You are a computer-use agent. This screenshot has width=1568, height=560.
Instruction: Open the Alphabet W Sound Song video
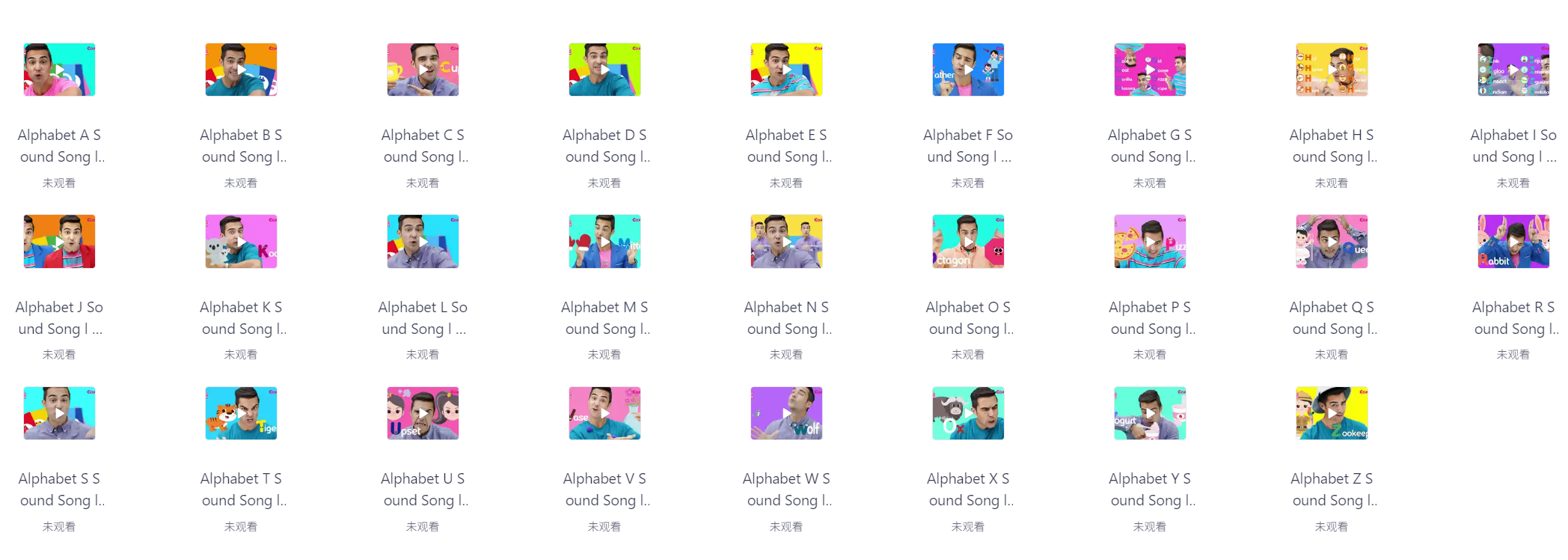[x=786, y=413]
